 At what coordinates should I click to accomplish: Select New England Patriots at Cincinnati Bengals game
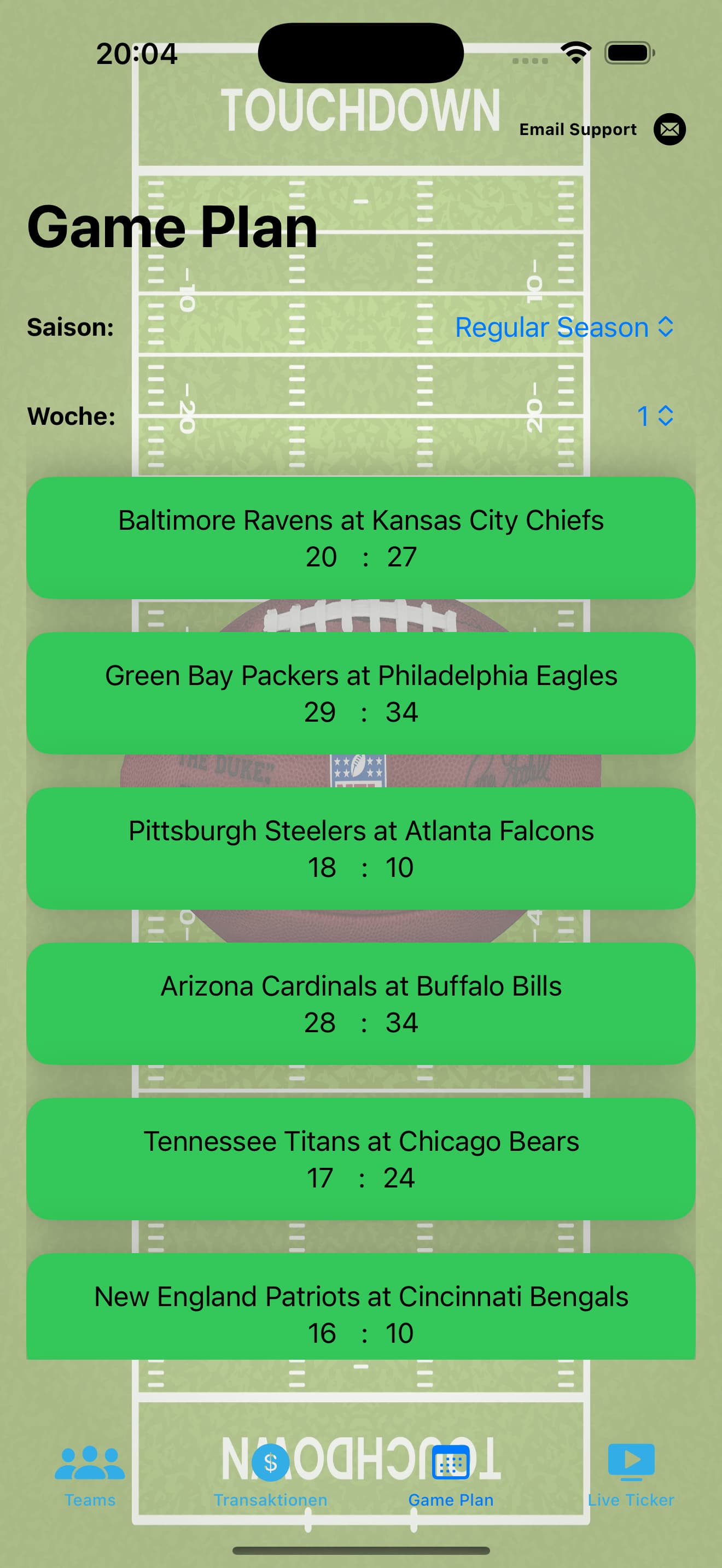(x=361, y=1306)
